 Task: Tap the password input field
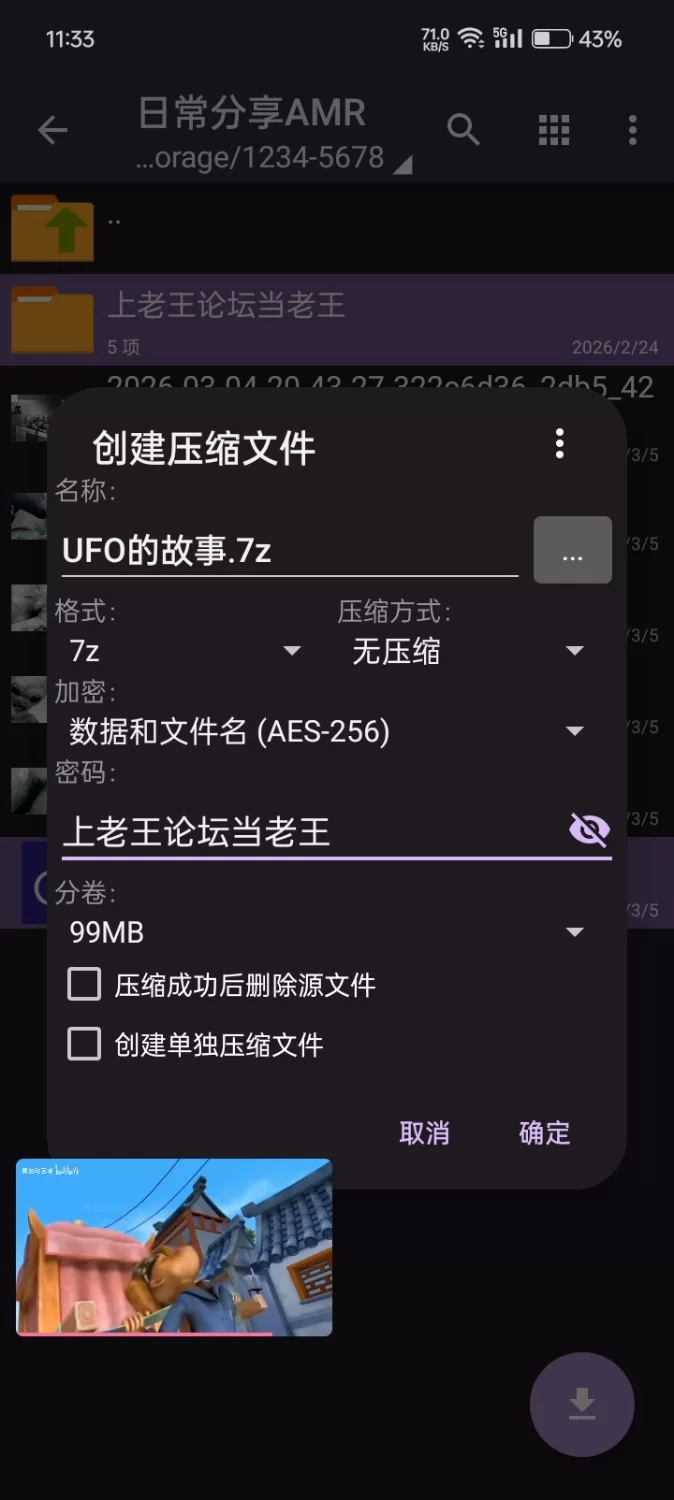(x=310, y=831)
